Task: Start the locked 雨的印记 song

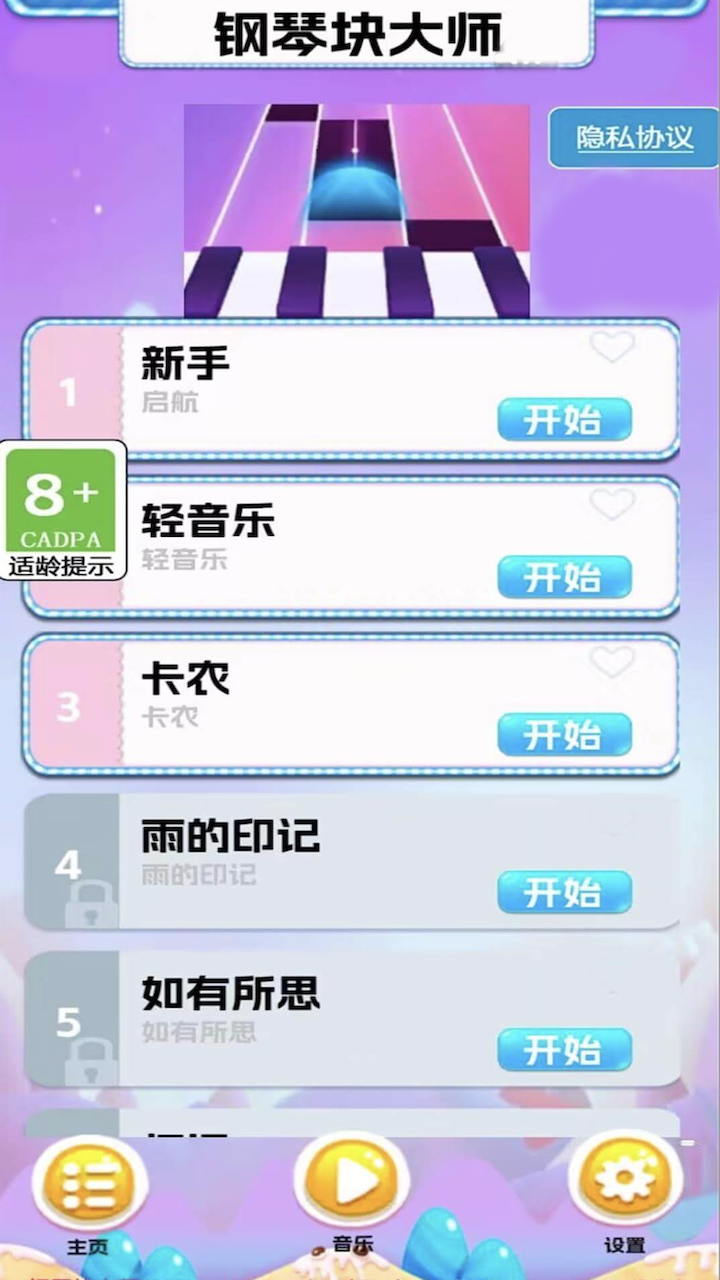Action: [564, 891]
